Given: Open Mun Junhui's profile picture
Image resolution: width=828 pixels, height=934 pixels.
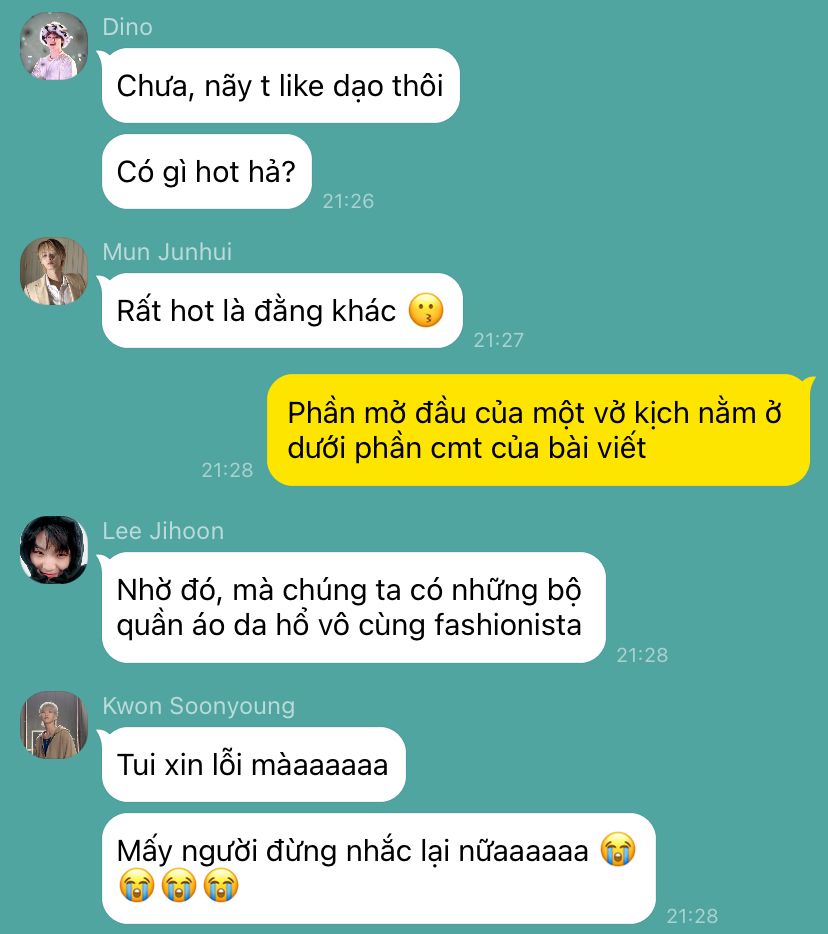Looking at the screenshot, I should [x=54, y=270].
